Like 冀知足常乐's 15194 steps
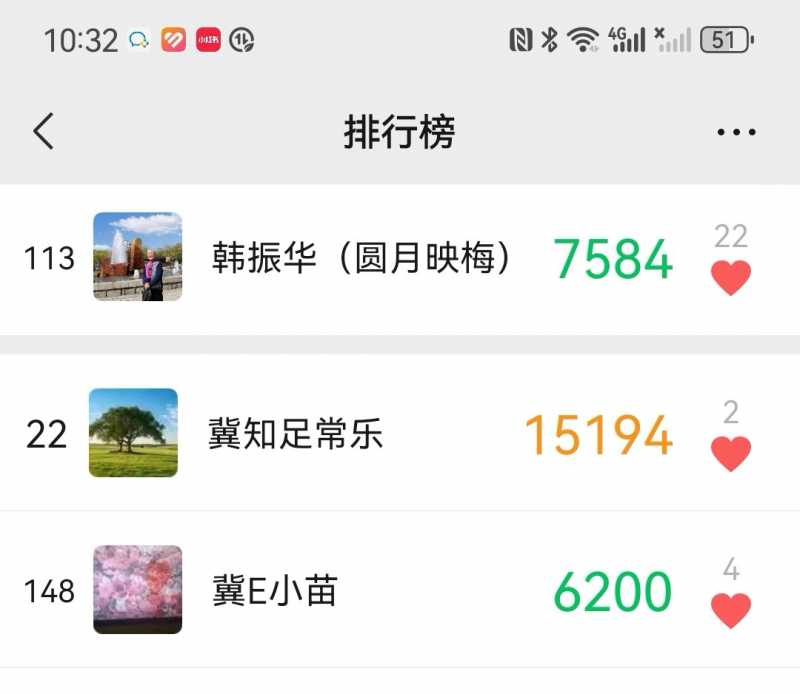The height and width of the screenshot is (694, 800). (731, 453)
